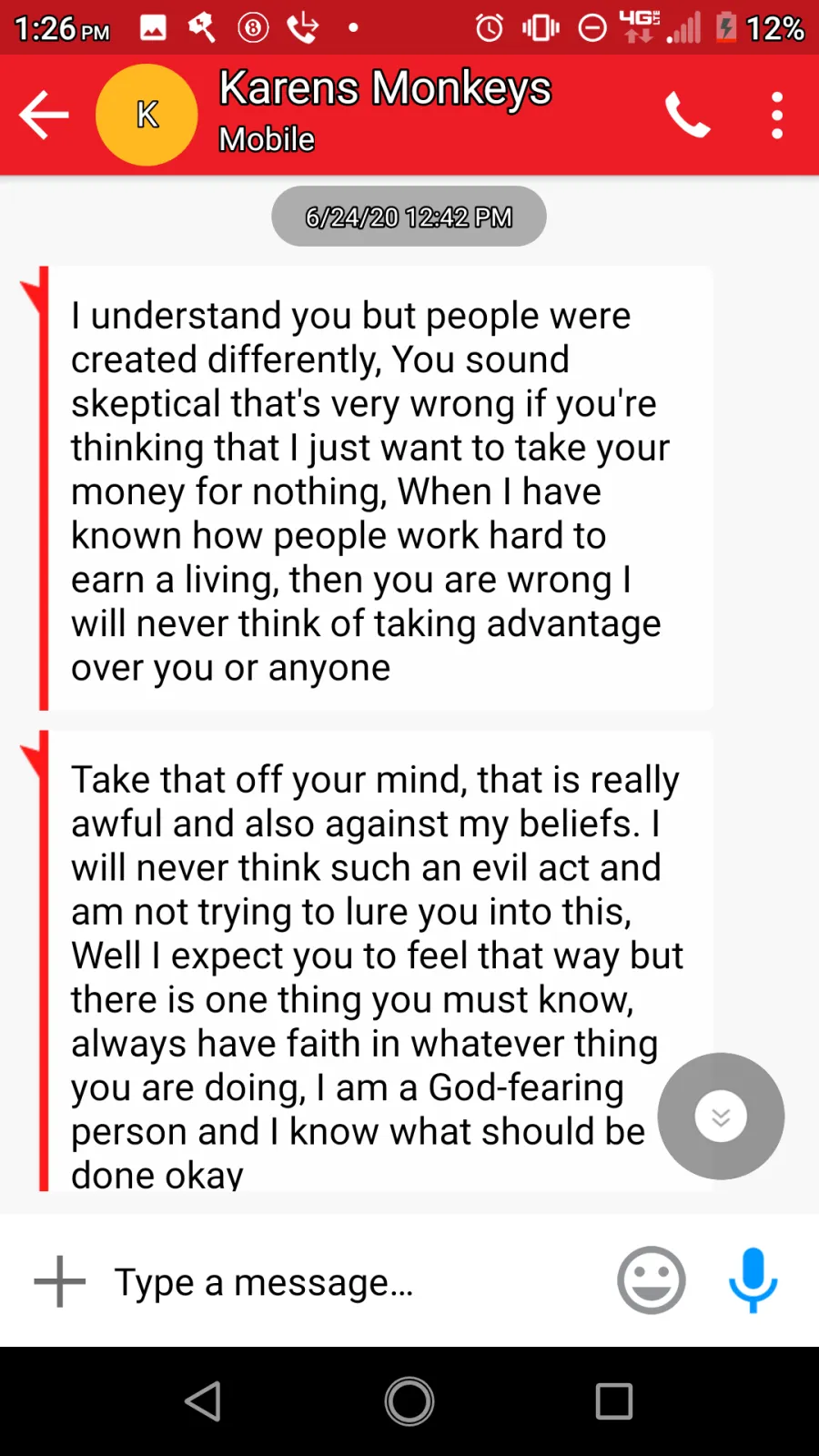Open the three-dot overflow menu
The width and height of the screenshot is (819, 1456).
(776, 115)
